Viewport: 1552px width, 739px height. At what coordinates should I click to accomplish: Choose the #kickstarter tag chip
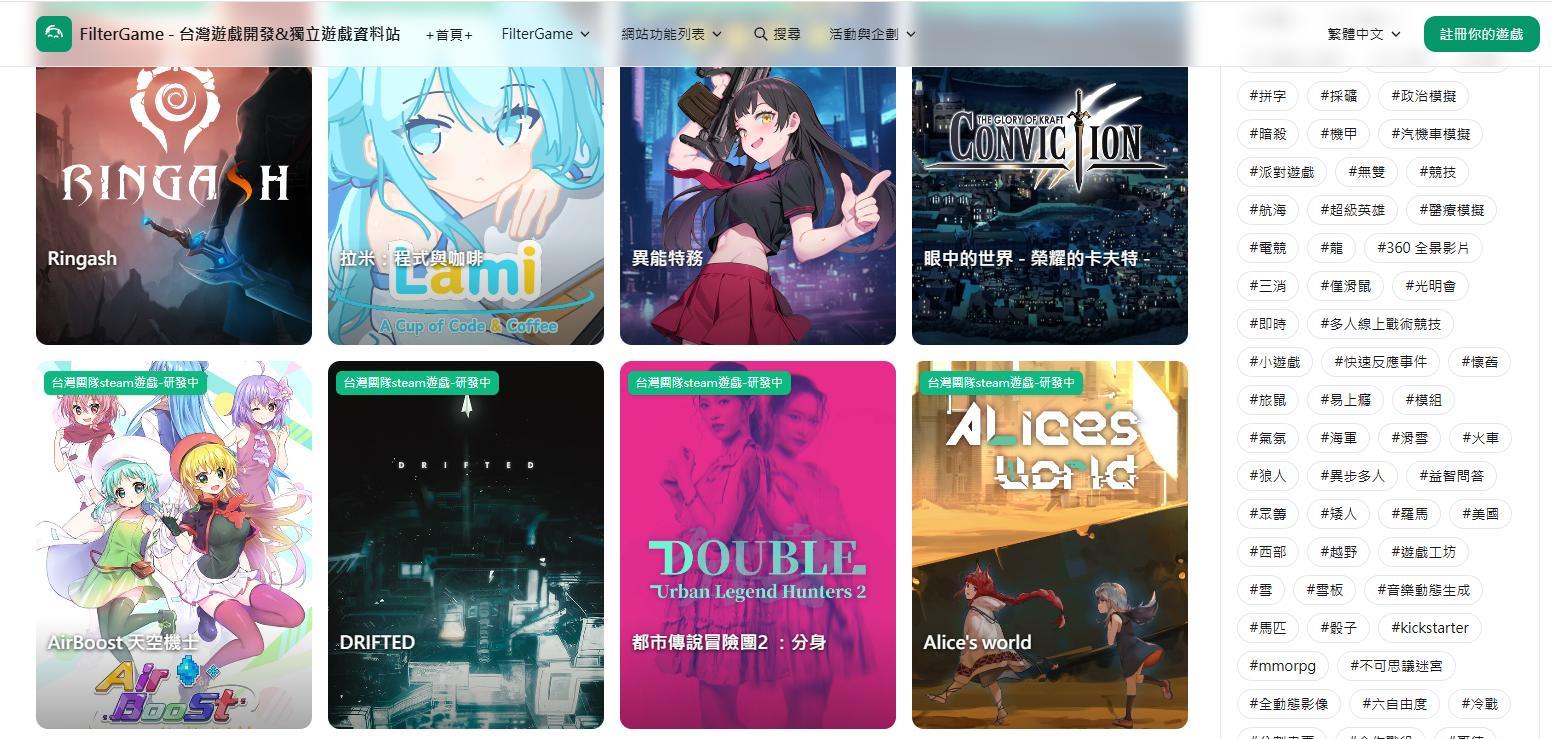click(x=1430, y=628)
